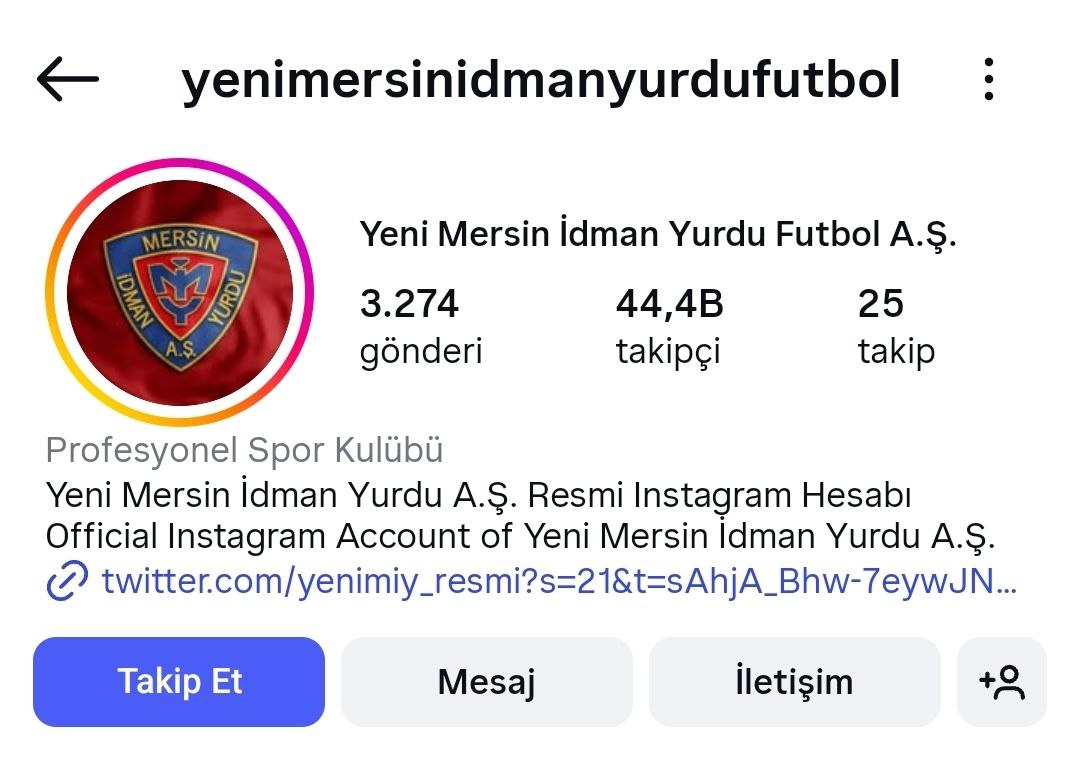Go back using the arrow icon
Screen dimensions: 1080x766
(x=68, y=80)
